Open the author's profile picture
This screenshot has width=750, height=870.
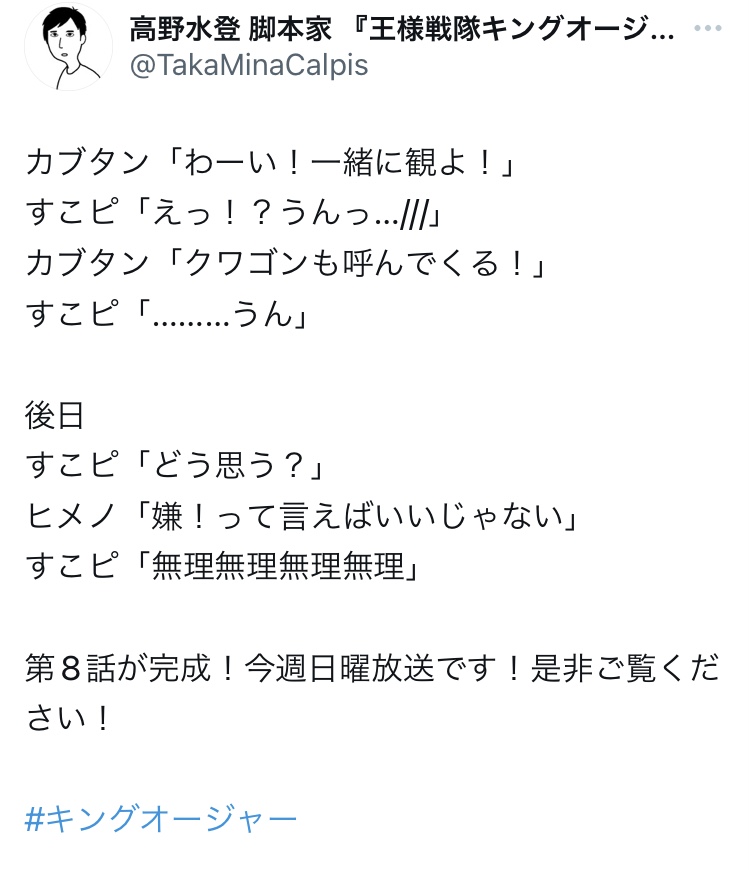point(68,47)
